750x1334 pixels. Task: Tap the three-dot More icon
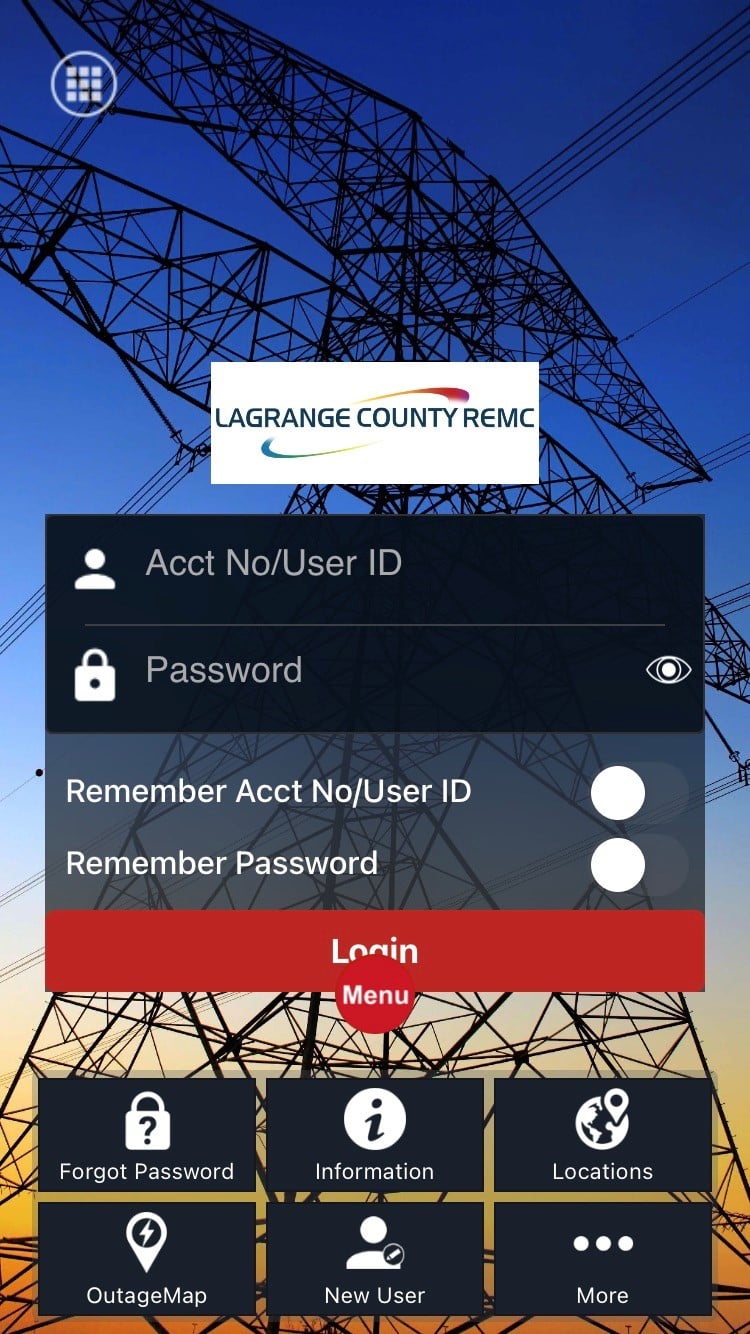602,1242
